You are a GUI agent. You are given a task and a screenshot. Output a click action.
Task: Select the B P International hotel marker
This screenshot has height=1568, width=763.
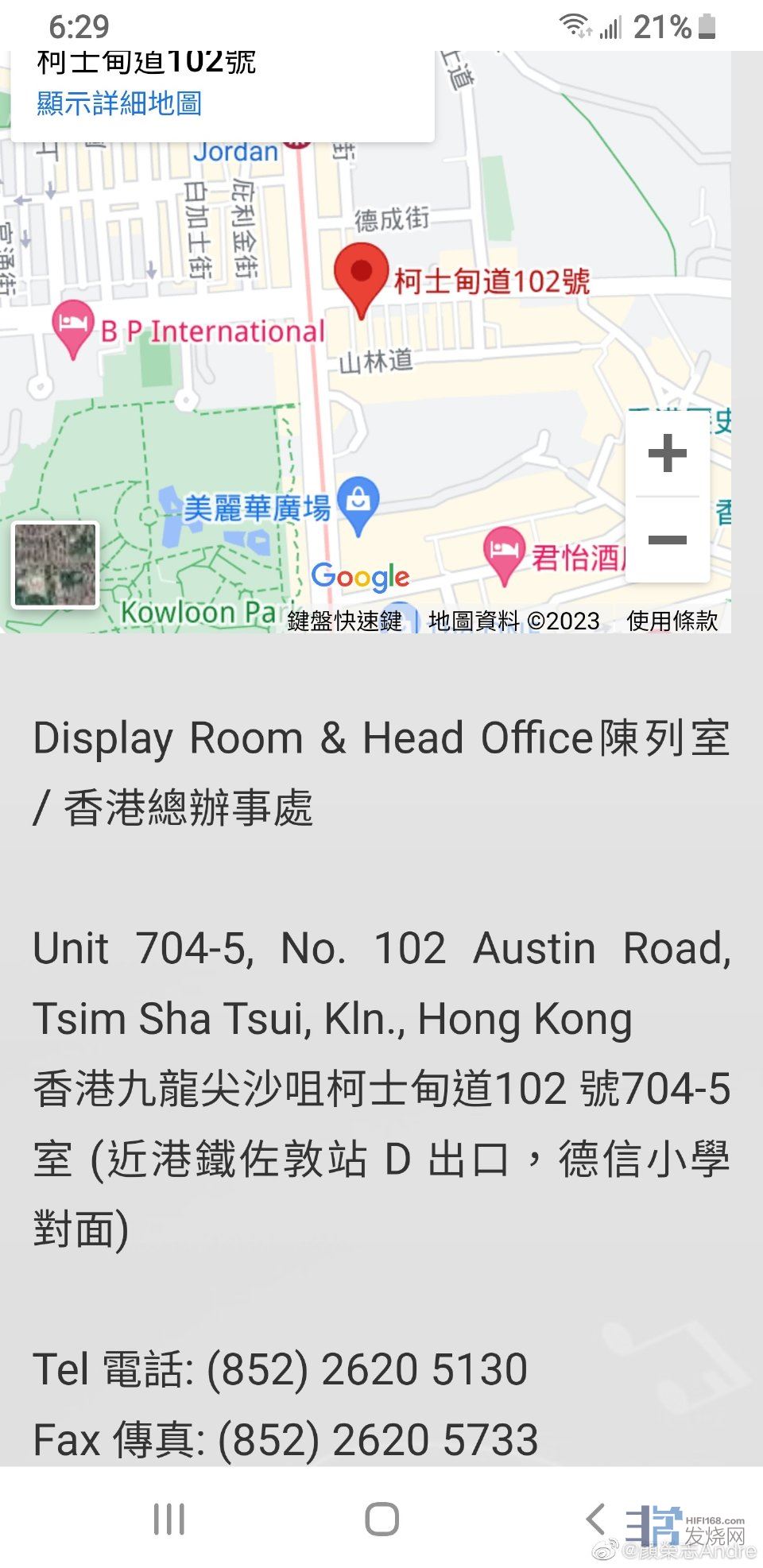coord(73,326)
